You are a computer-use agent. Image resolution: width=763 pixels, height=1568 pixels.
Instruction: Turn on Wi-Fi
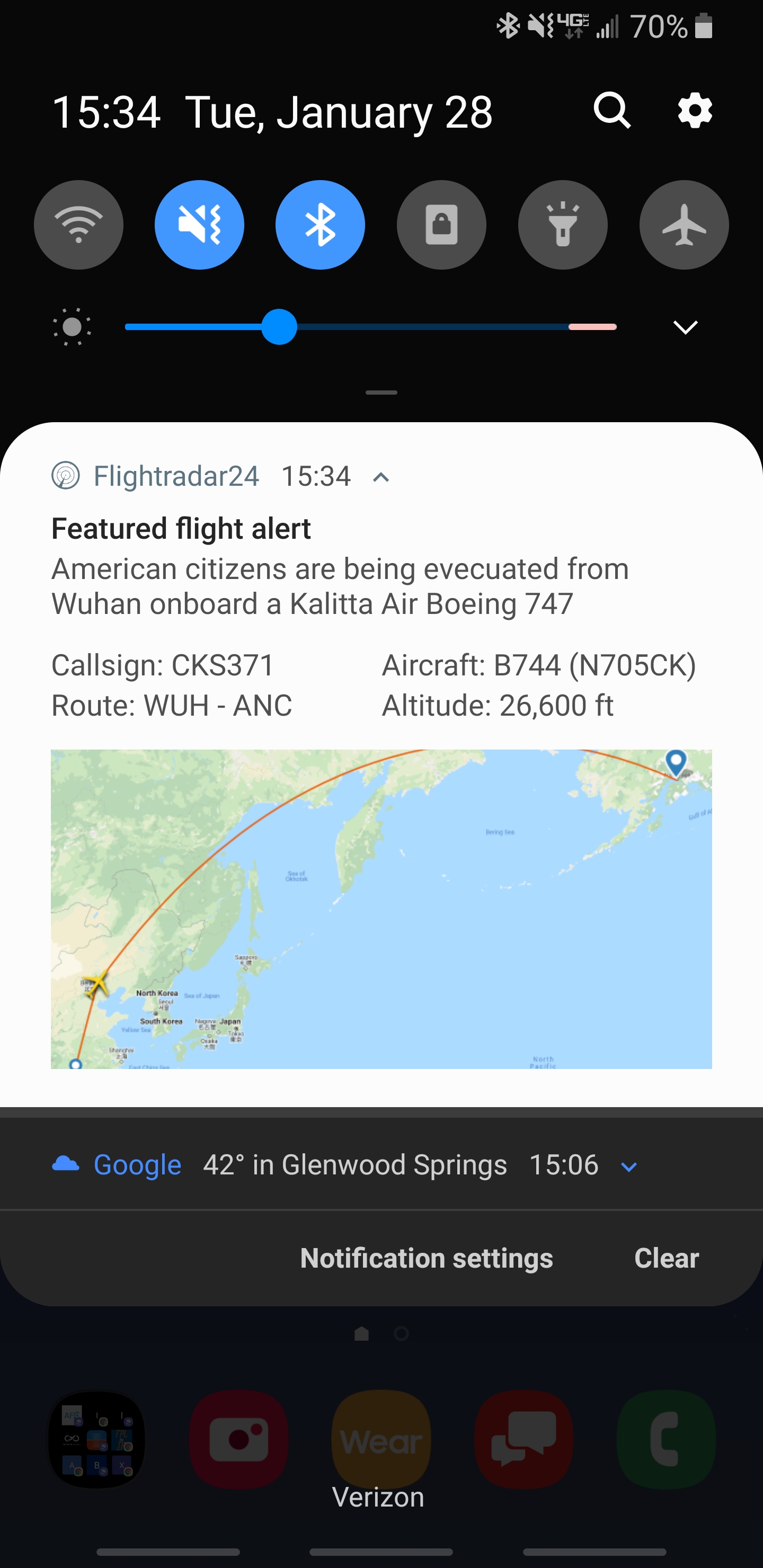pyautogui.click(x=78, y=225)
